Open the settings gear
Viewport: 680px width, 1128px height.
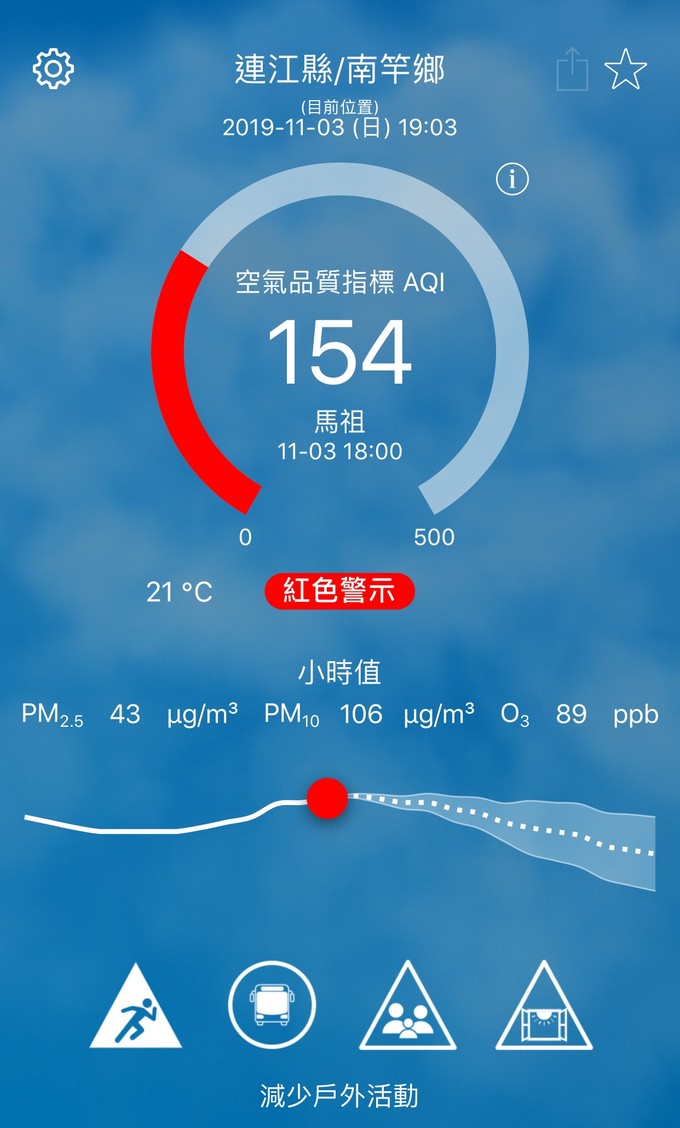[54, 68]
